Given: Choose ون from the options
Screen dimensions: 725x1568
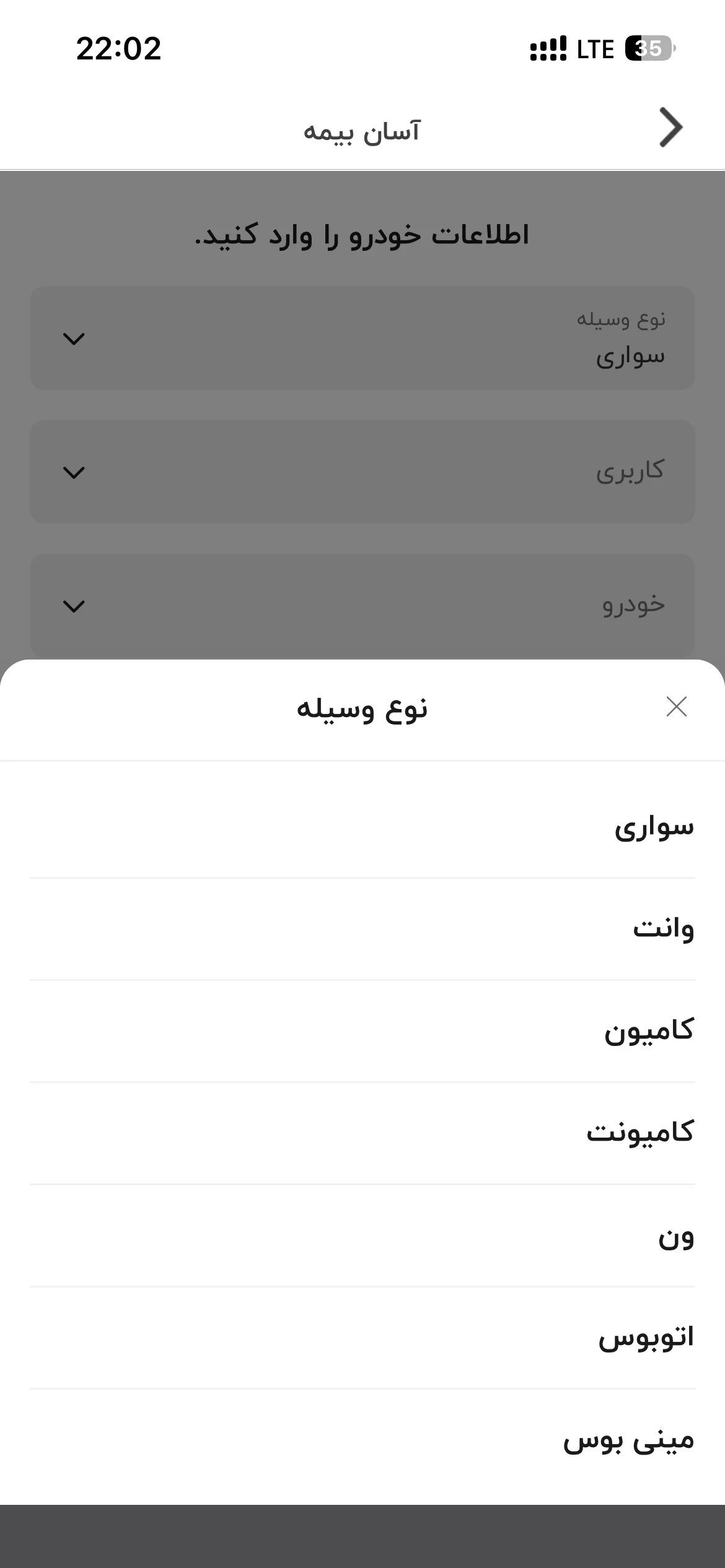Looking at the screenshot, I should click(362, 1235).
